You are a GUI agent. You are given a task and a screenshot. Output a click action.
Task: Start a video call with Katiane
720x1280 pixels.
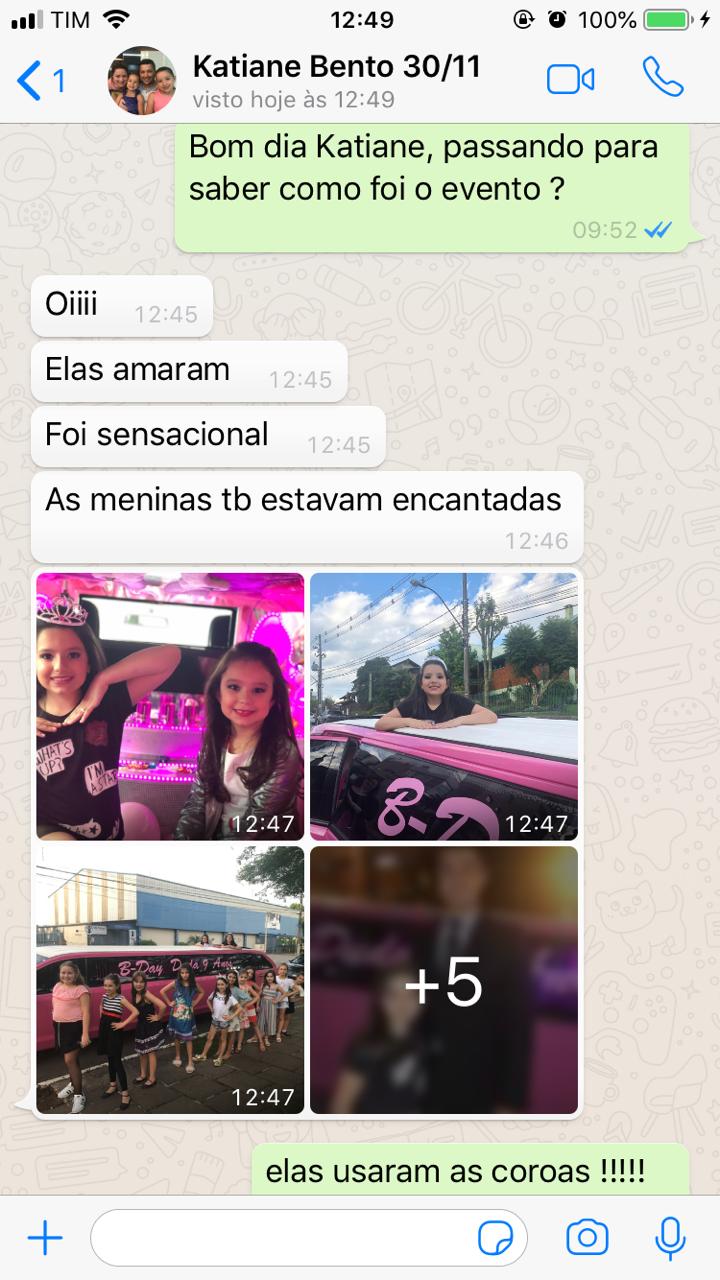(x=571, y=80)
